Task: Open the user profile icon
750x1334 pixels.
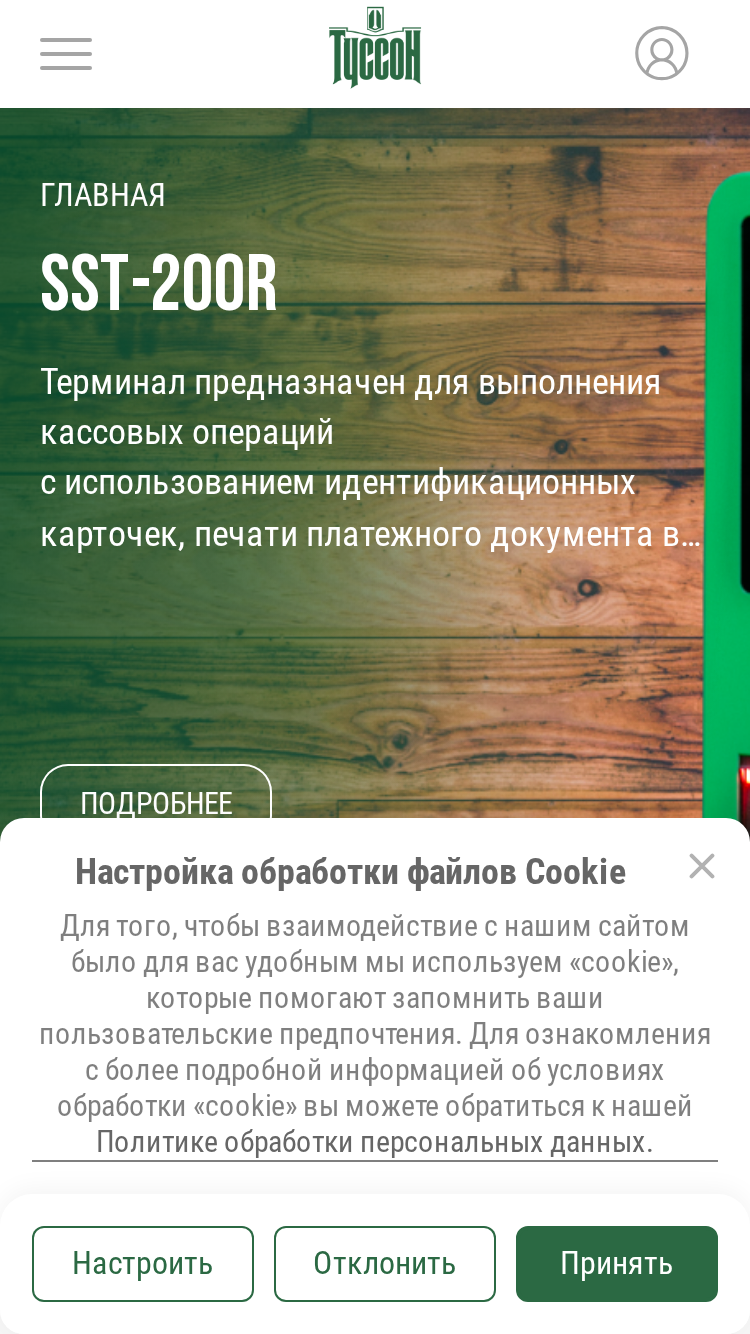Action: (662, 53)
